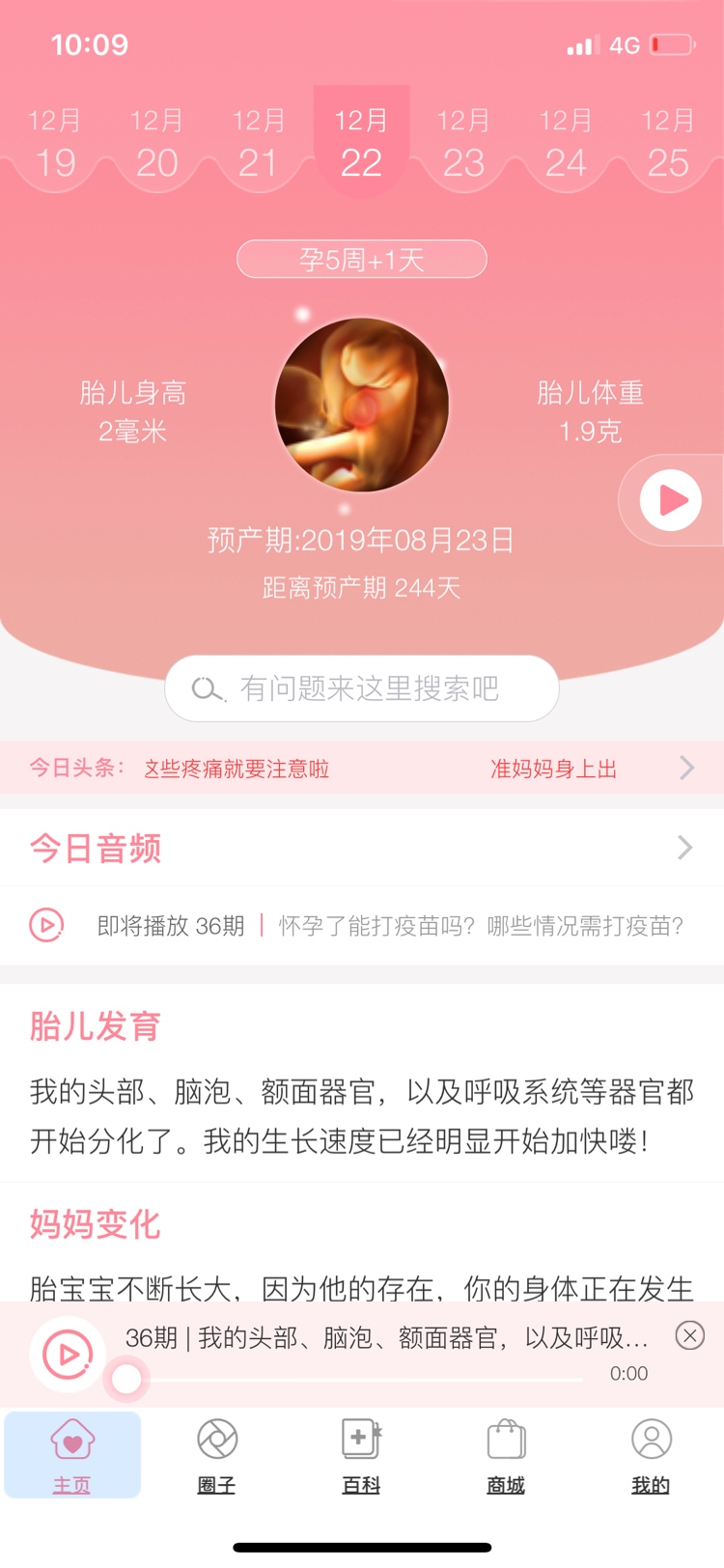Open the fetus image in the circle
This screenshot has width=724, height=1568.
[362, 406]
